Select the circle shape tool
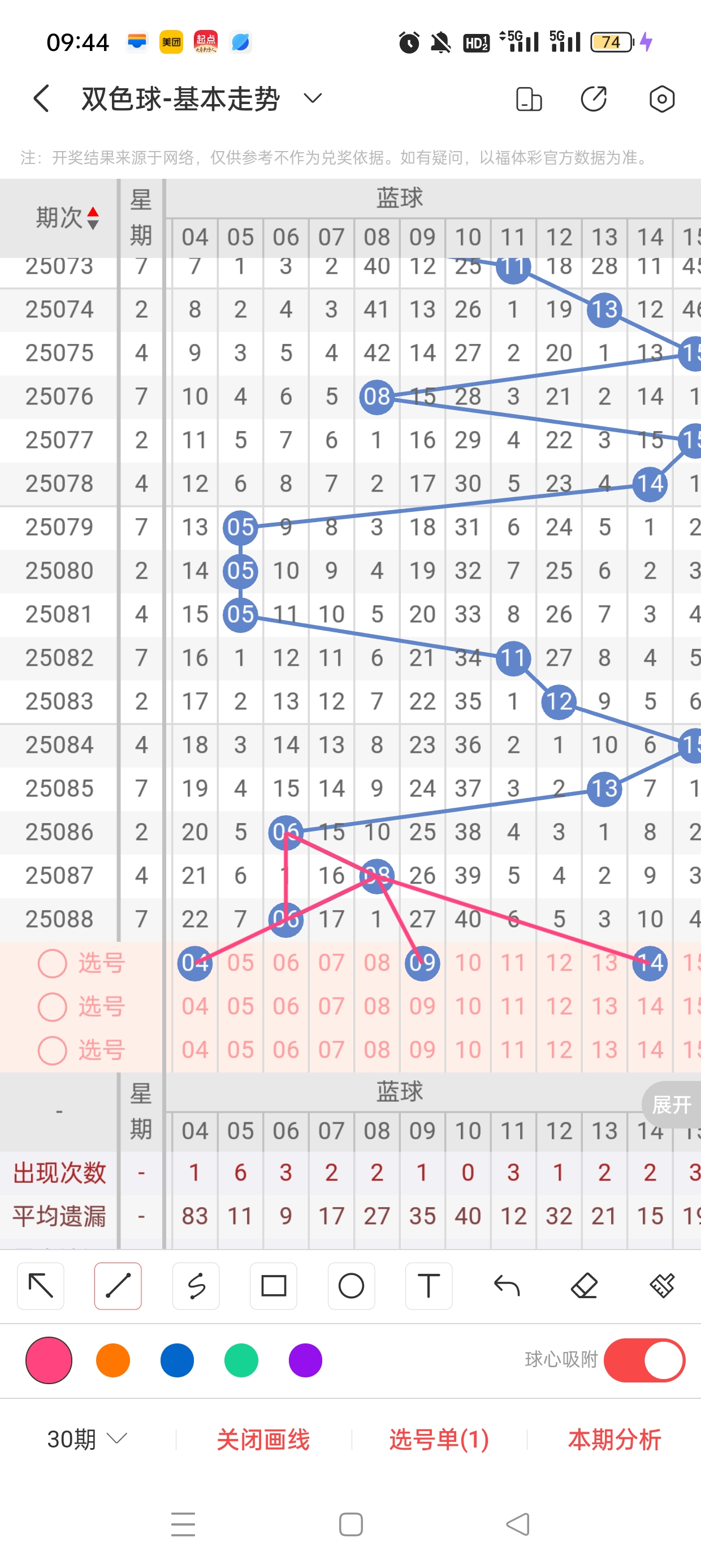The image size is (701, 1568). click(351, 1286)
